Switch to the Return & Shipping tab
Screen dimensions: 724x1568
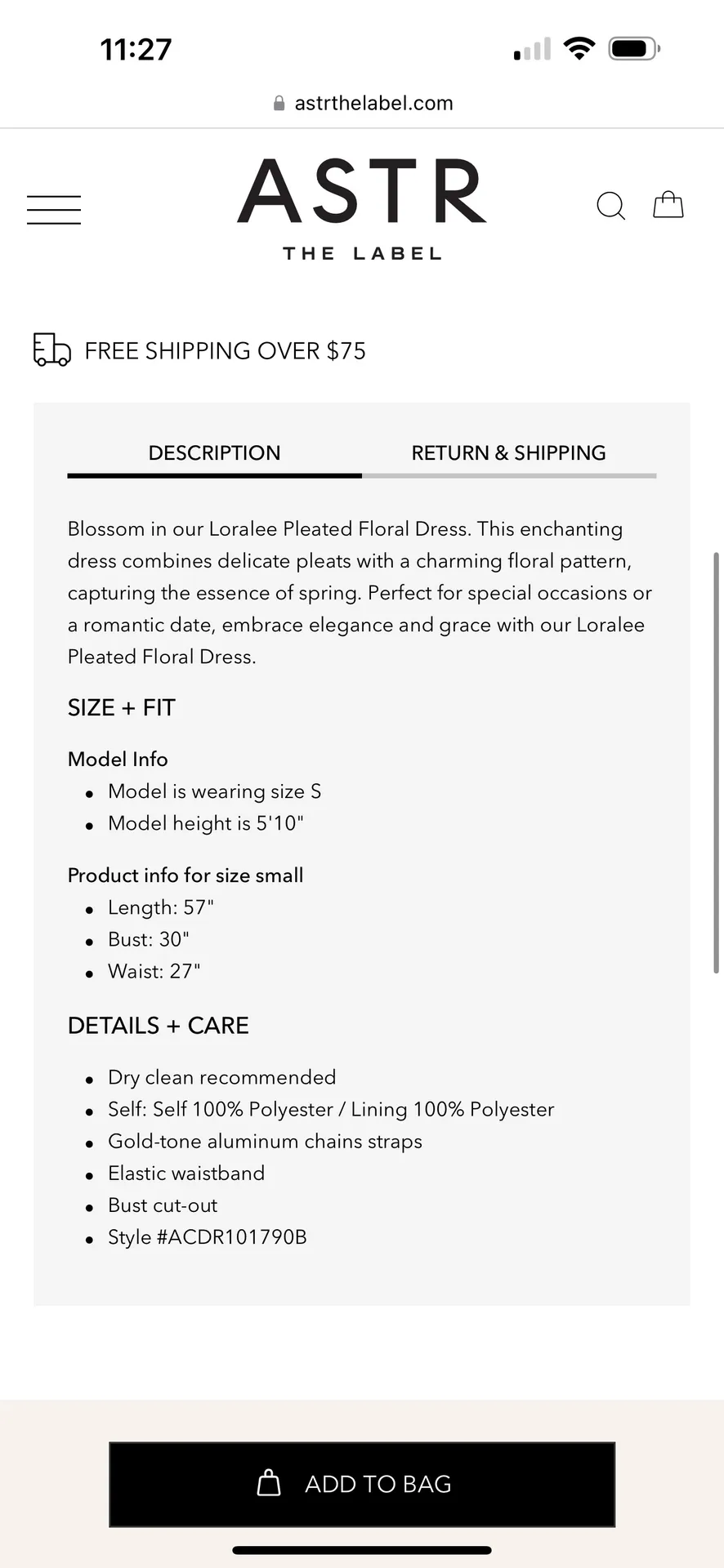click(508, 453)
